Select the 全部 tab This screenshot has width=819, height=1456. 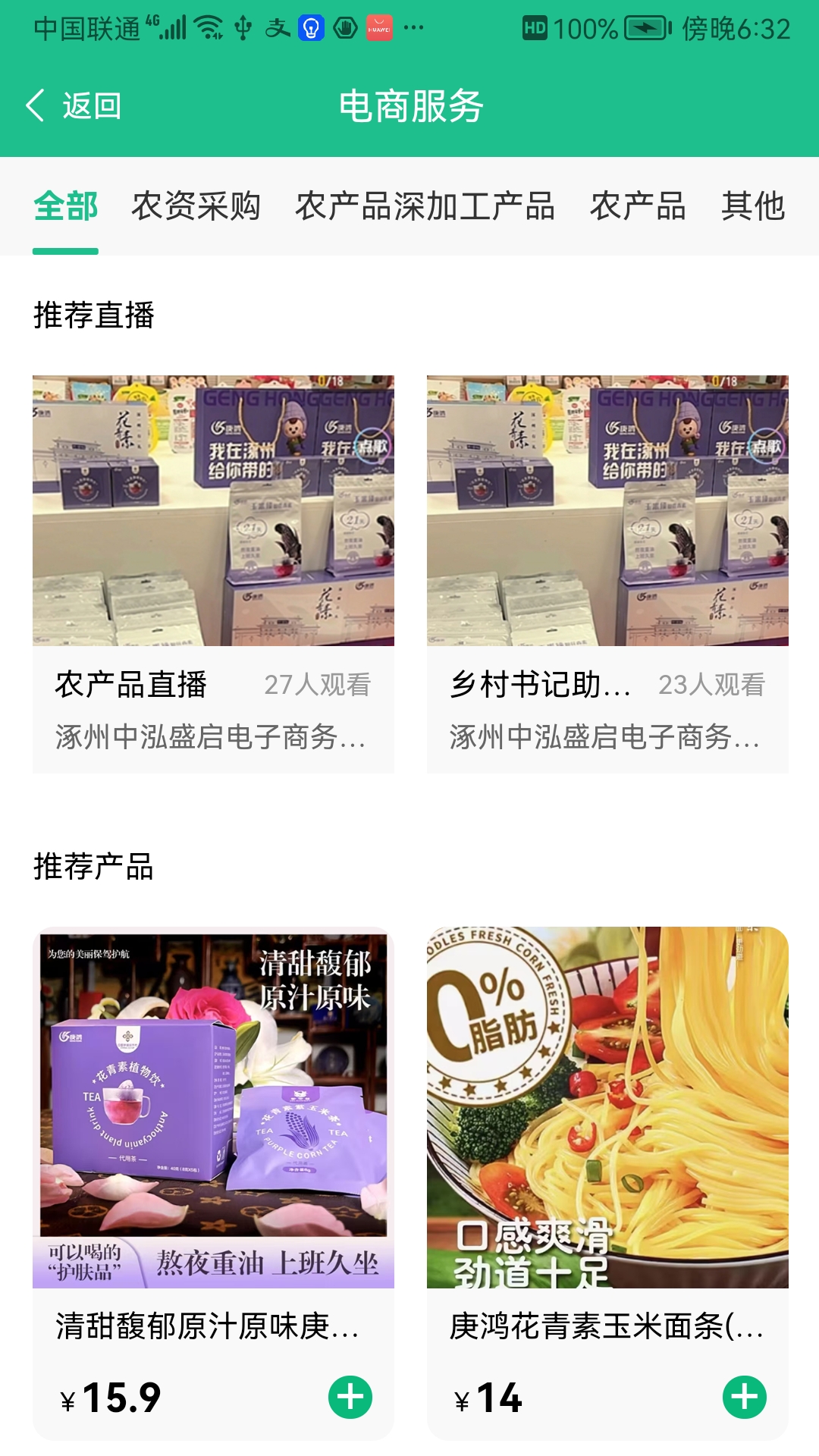point(66,206)
